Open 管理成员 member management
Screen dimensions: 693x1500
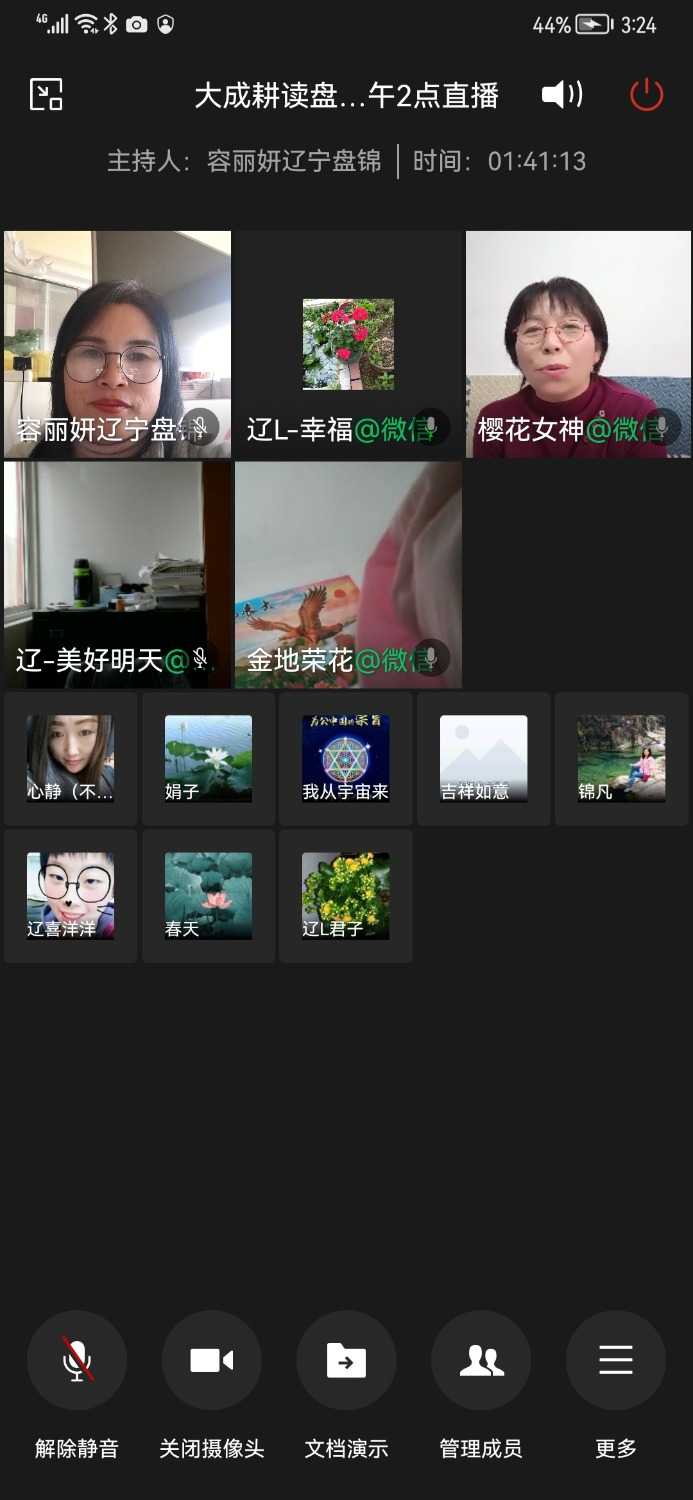click(x=481, y=1361)
